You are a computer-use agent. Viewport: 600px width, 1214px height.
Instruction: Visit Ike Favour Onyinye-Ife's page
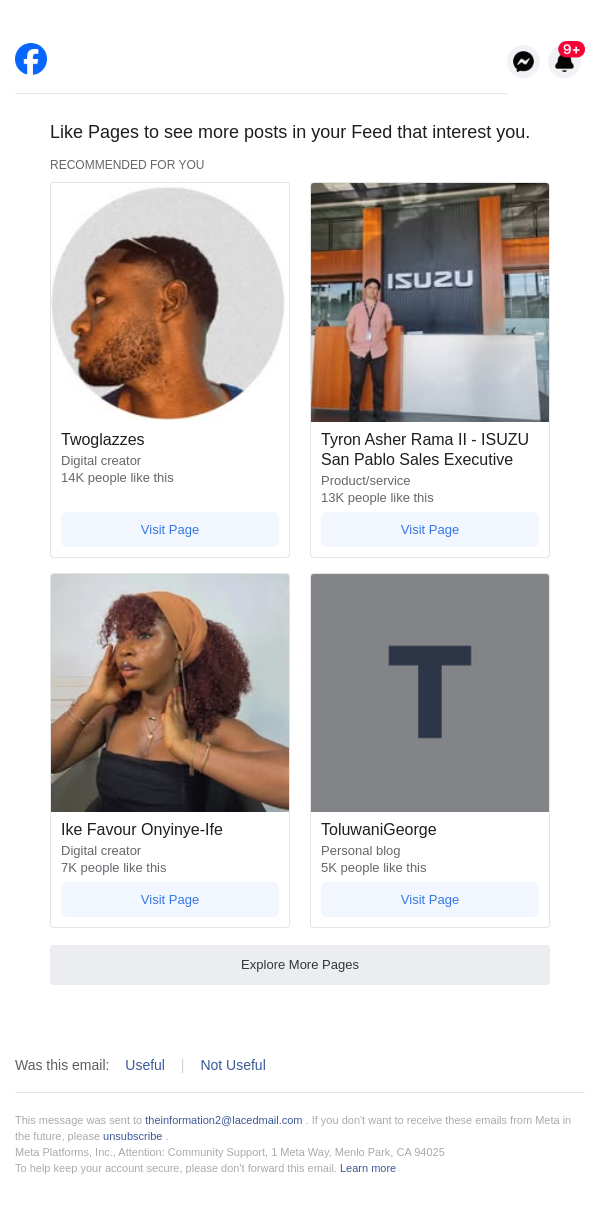(x=170, y=900)
